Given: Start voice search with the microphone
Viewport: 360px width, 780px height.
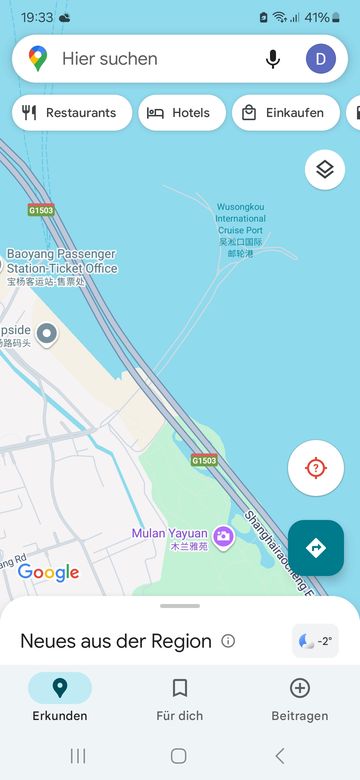Looking at the screenshot, I should click(272, 59).
